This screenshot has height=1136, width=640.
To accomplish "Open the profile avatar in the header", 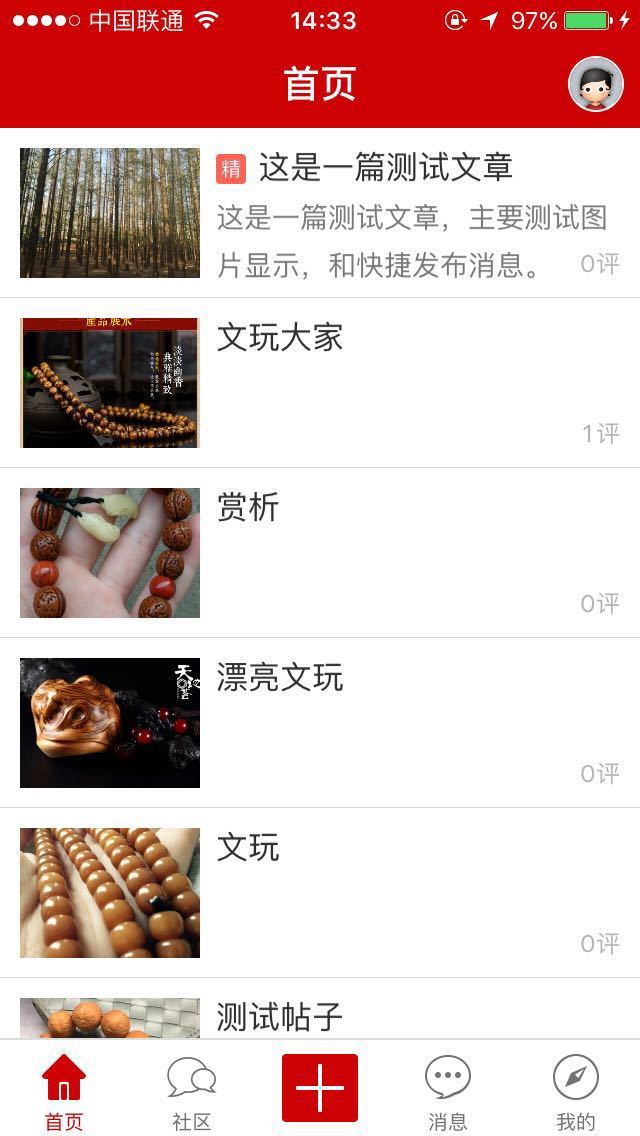I will tap(595, 85).
